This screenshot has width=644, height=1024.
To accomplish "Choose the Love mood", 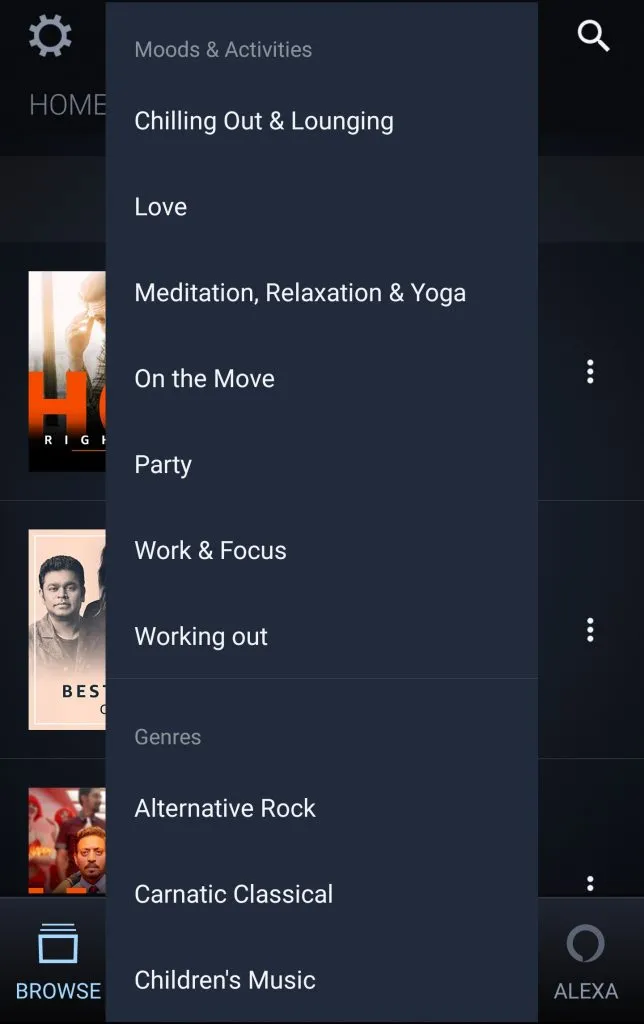I will click(161, 207).
